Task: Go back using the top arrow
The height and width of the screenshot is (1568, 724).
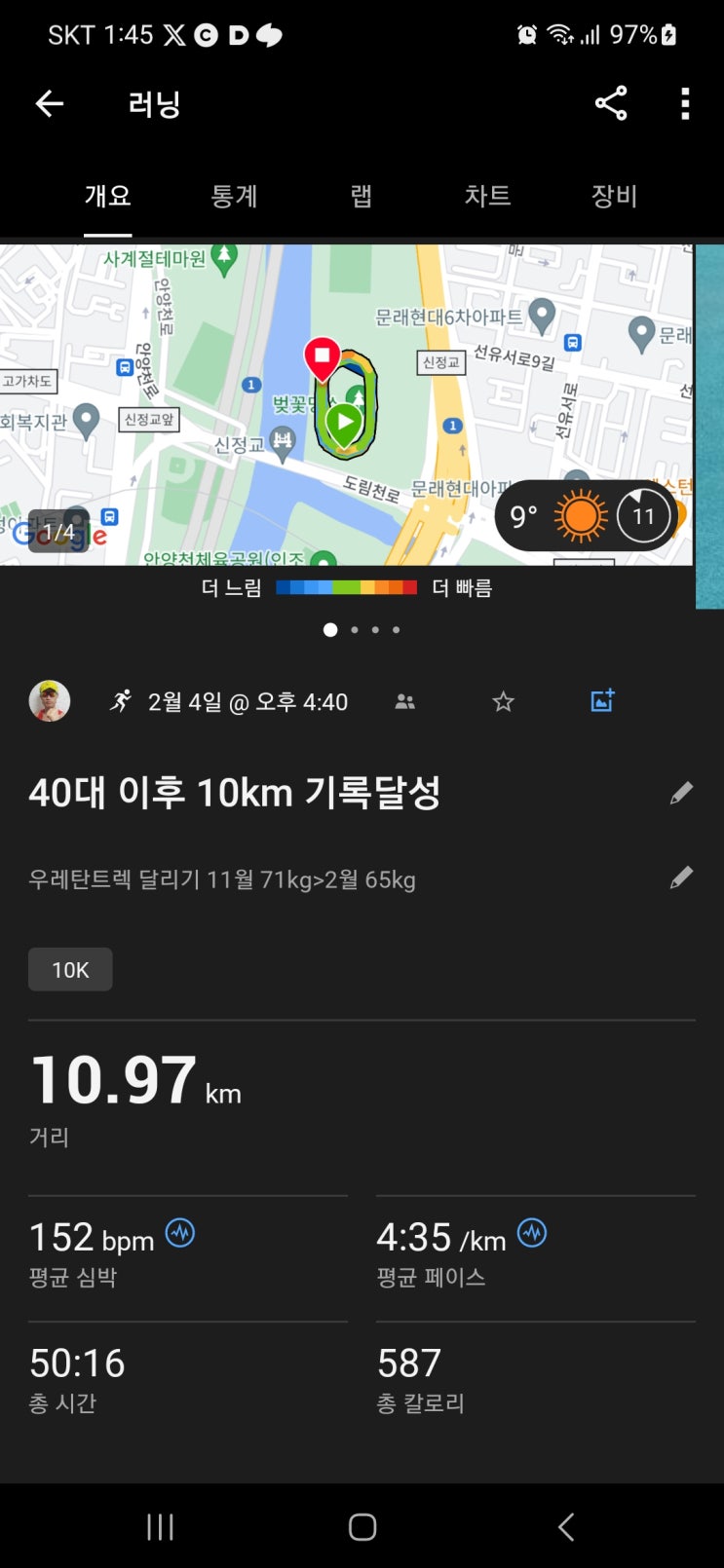Action: [50, 103]
